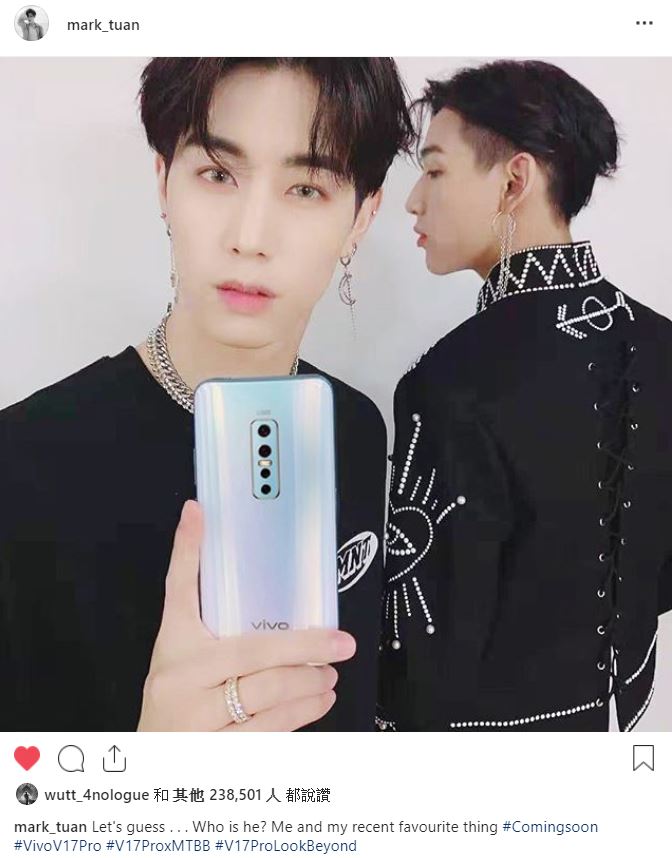The width and height of the screenshot is (672, 858).
Task: Open comments via the speech bubble icon
Action: pyautogui.click(x=71, y=759)
